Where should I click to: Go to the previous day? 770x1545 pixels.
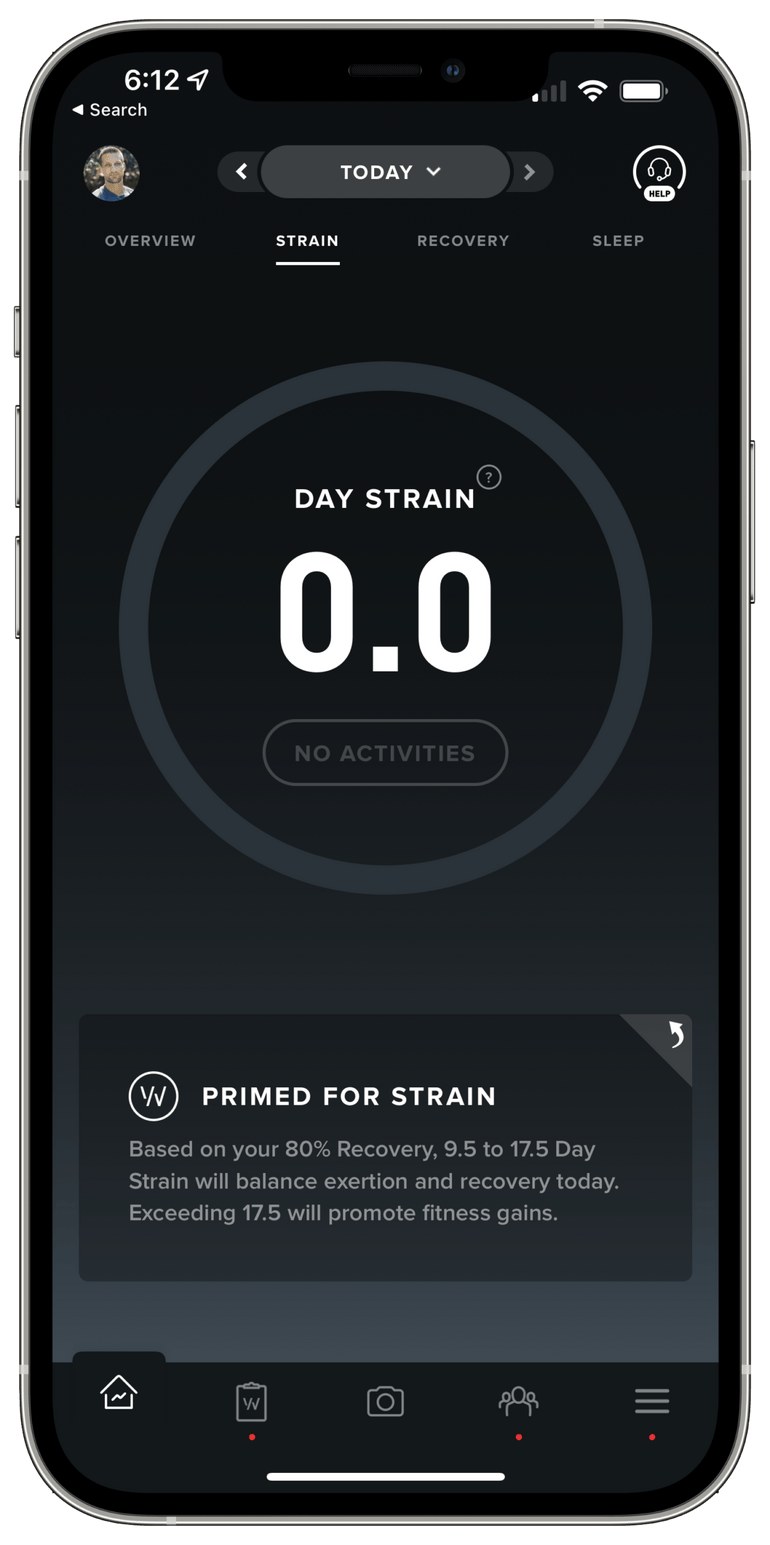241,172
